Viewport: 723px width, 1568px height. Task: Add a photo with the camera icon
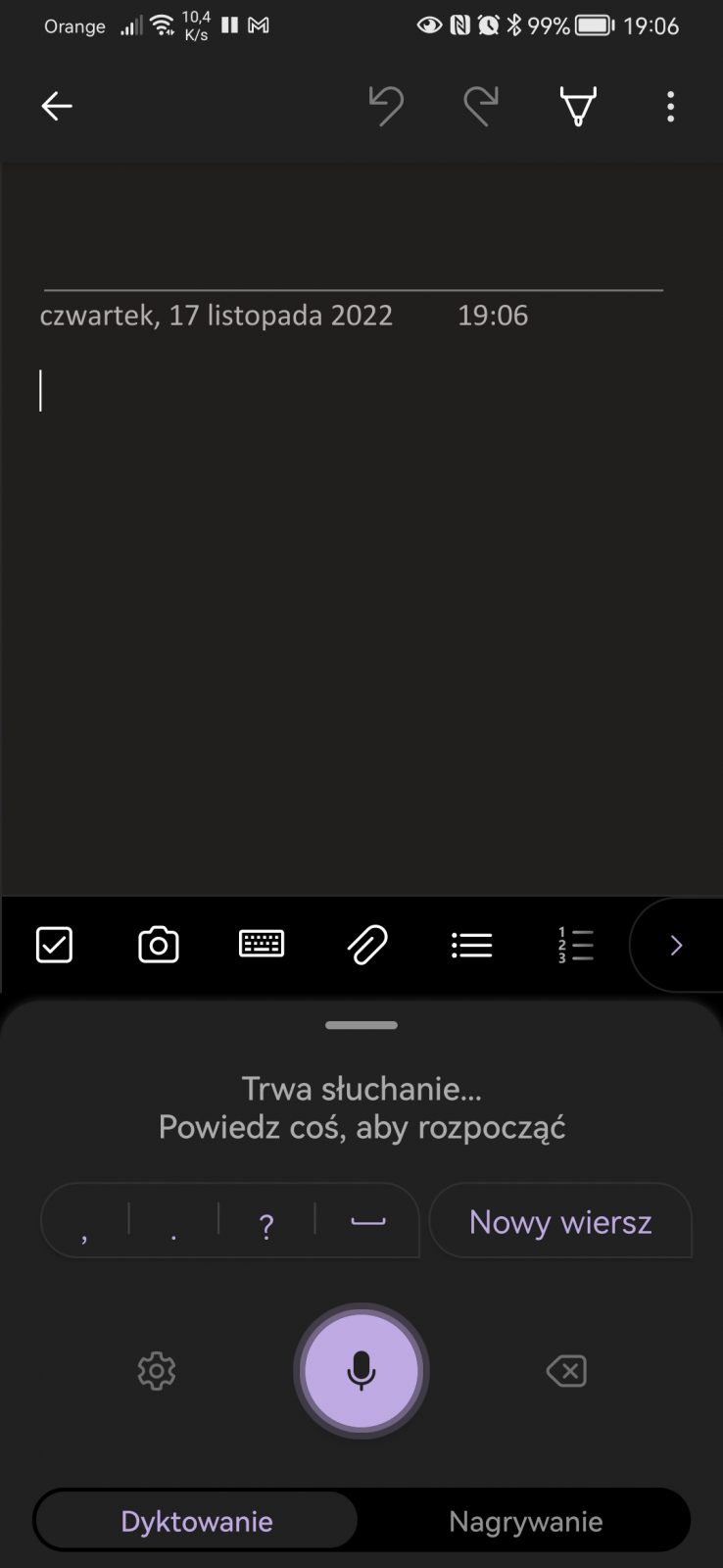coord(159,945)
